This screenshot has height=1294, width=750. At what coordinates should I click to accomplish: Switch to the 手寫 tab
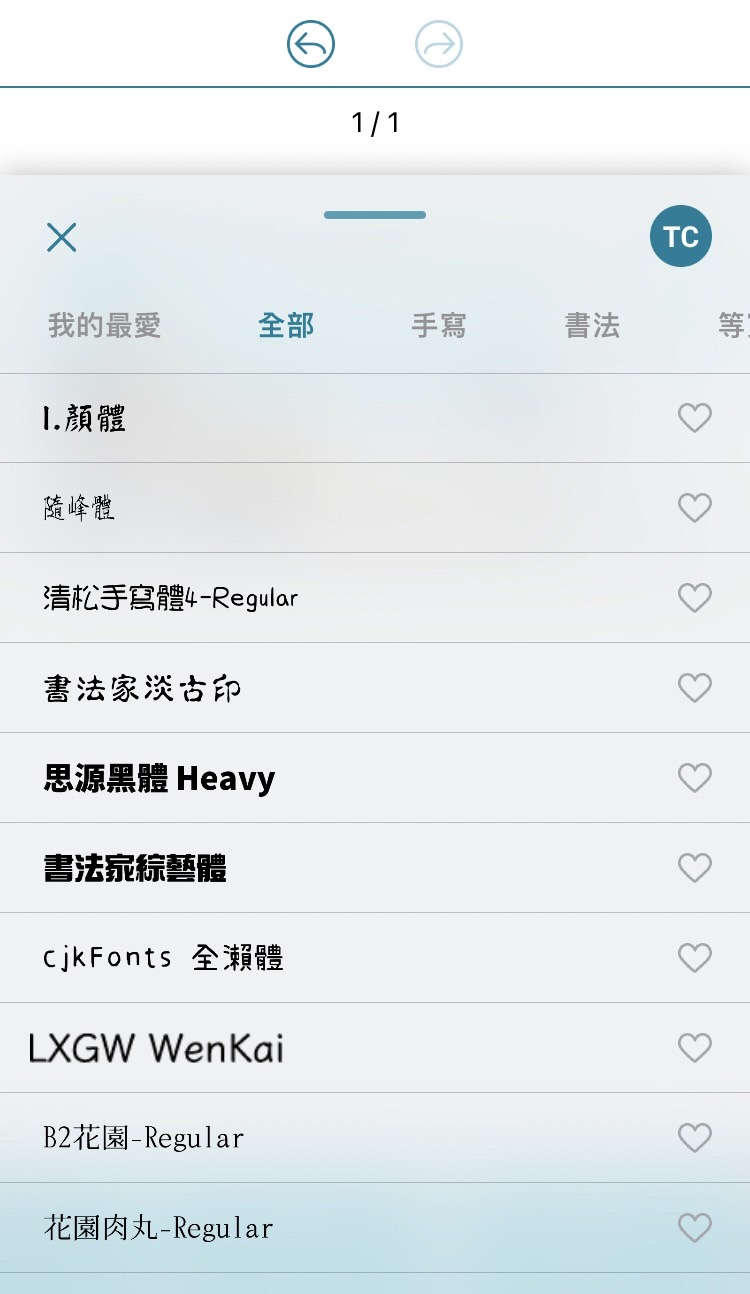pyautogui.click(x=437, y=326)
